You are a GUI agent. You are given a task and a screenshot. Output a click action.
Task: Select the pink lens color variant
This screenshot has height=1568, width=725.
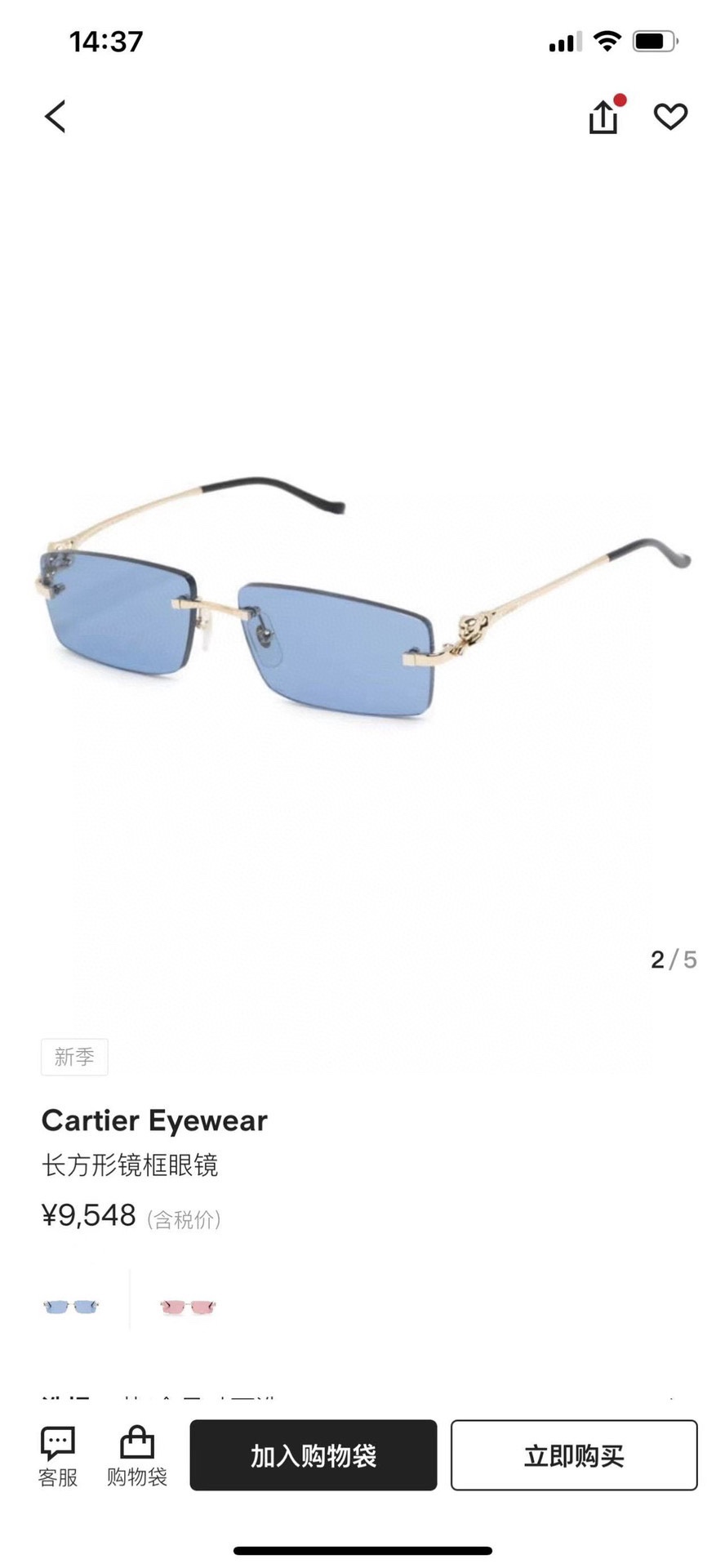[x=188, y=1306]
